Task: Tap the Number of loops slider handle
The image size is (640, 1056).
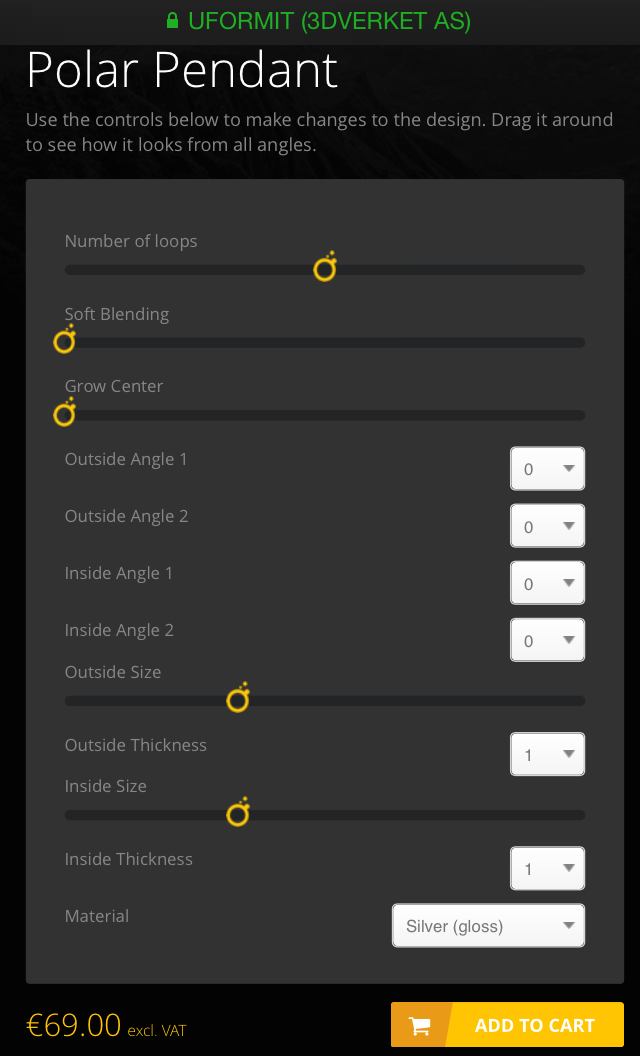Action: [324, 269]
